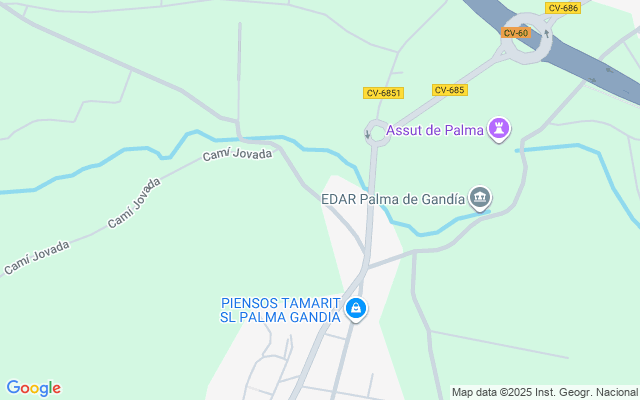Tap the PIENSOS TAMARIT shop marker

click(355, 309)
